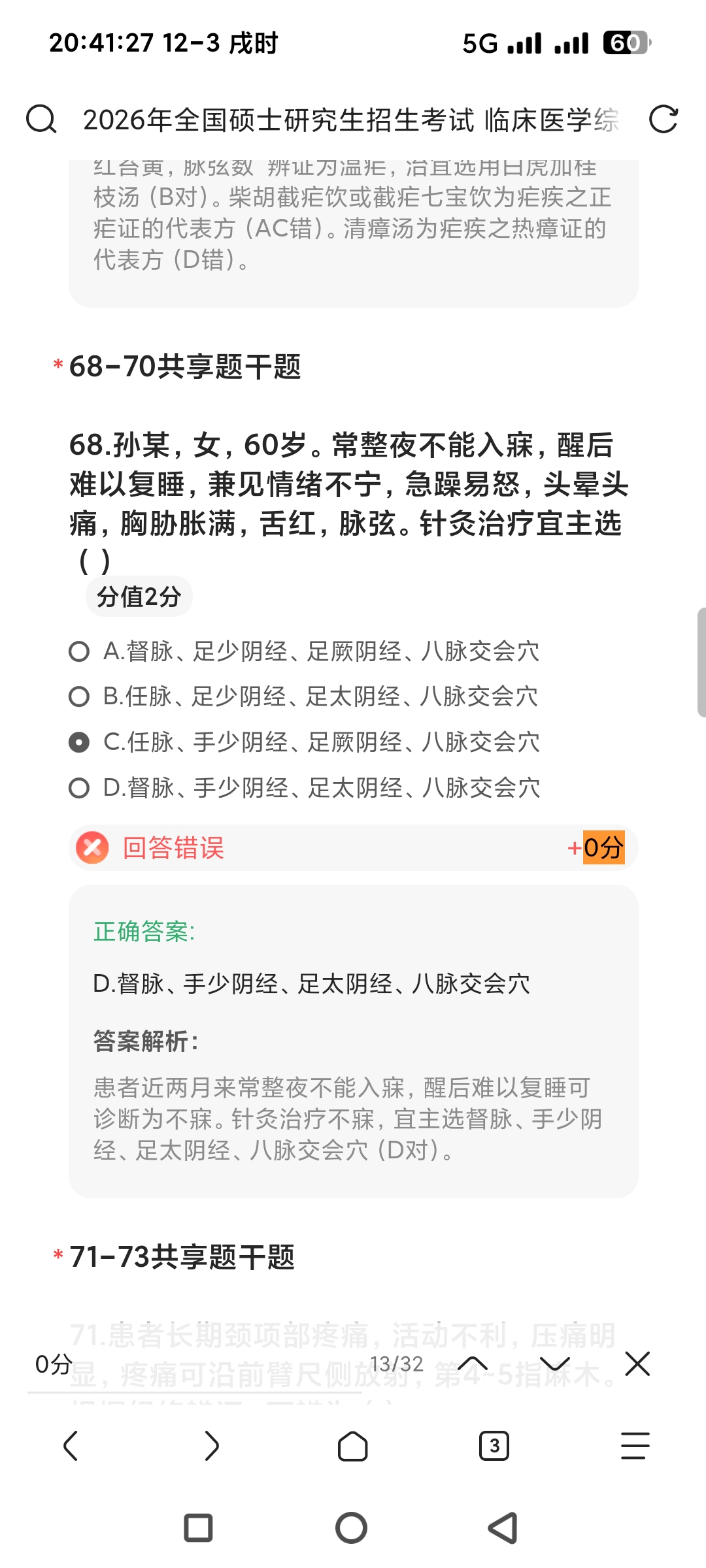Open the browser hamburger menu
Screen dimensions: 706x1568
coord(635,1445)
